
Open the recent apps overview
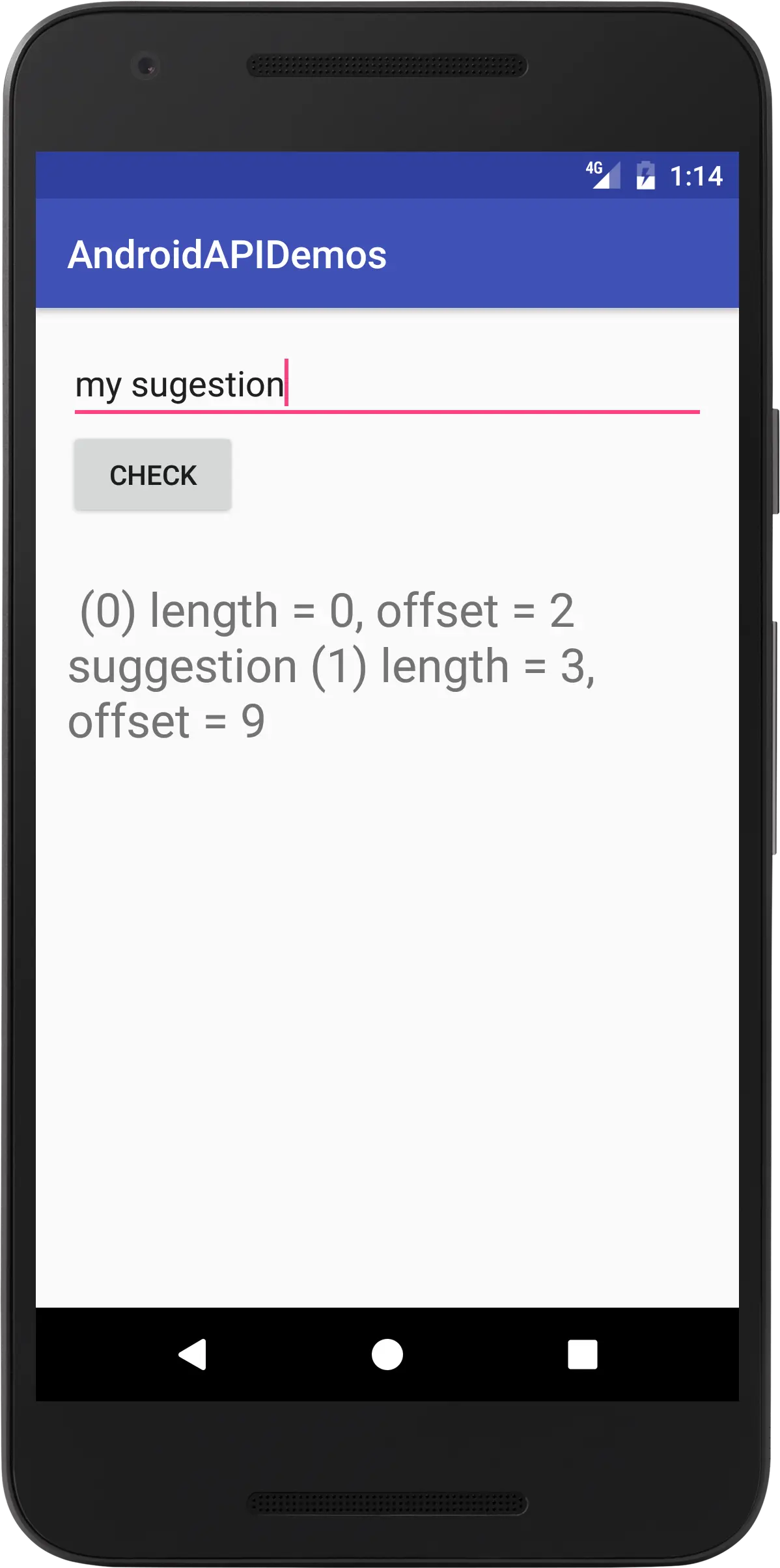pyautogui.click(x=582, y=1355)
